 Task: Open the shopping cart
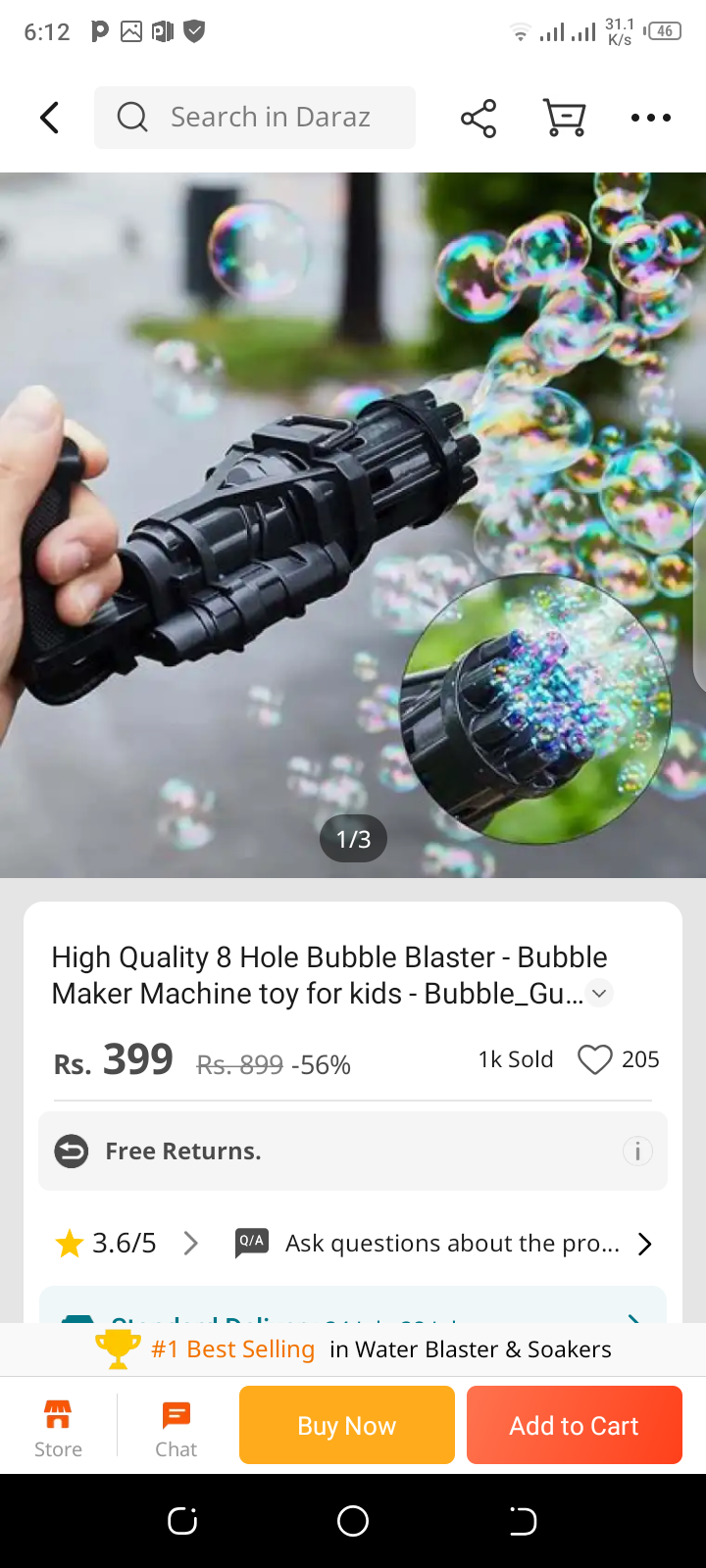[565, 118]
